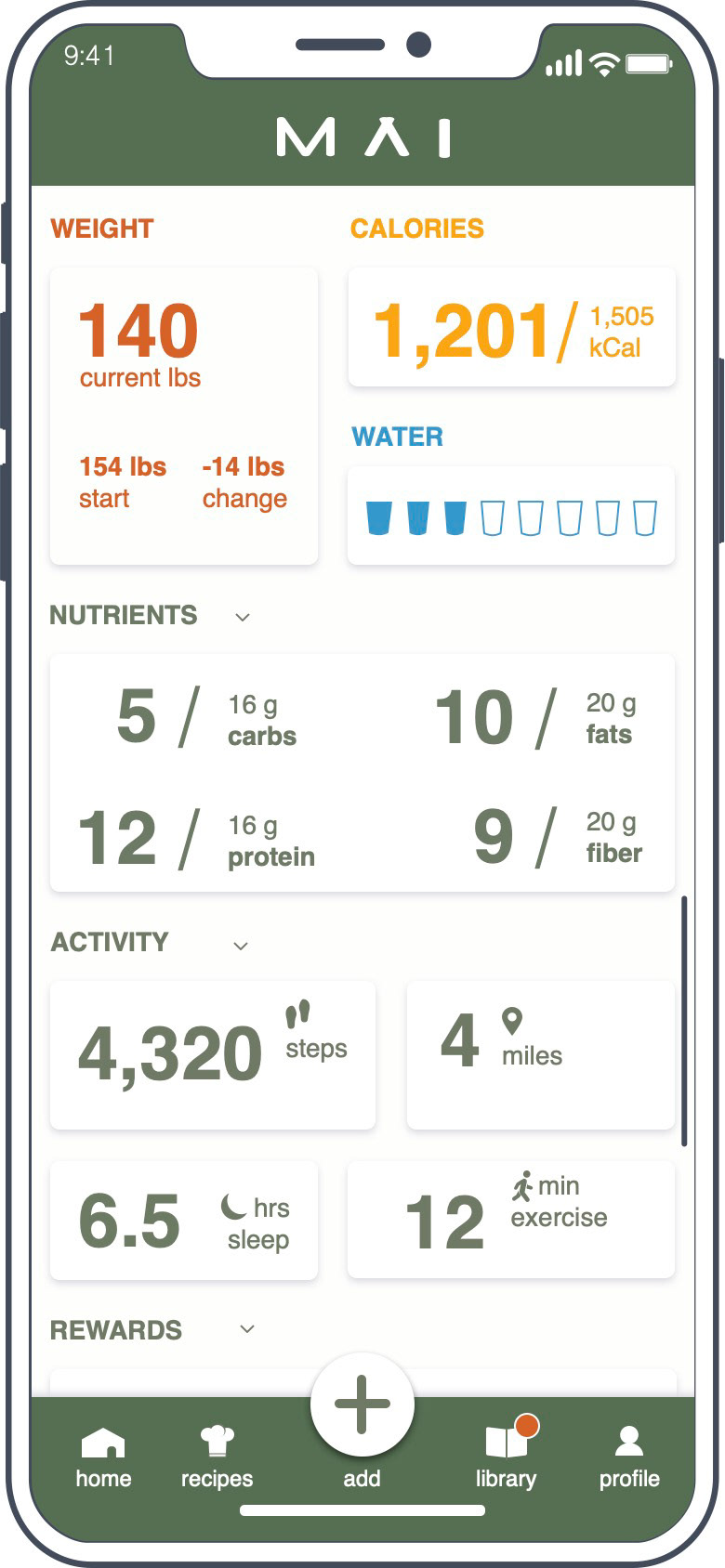
Task: Collapse the Nutrients section chevron
Action: (x=243, y=617)
